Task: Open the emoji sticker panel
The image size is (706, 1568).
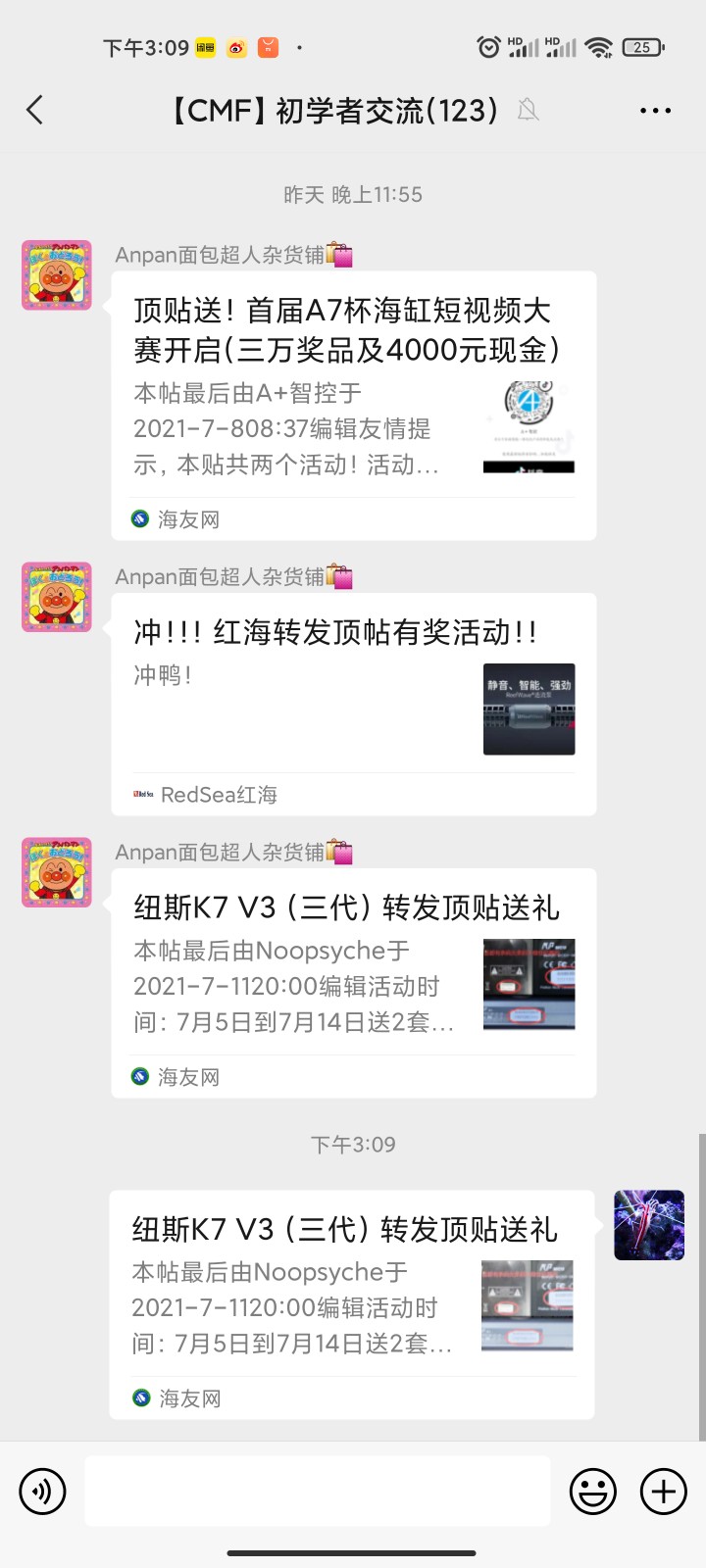Action: (x=593, y=1492)
